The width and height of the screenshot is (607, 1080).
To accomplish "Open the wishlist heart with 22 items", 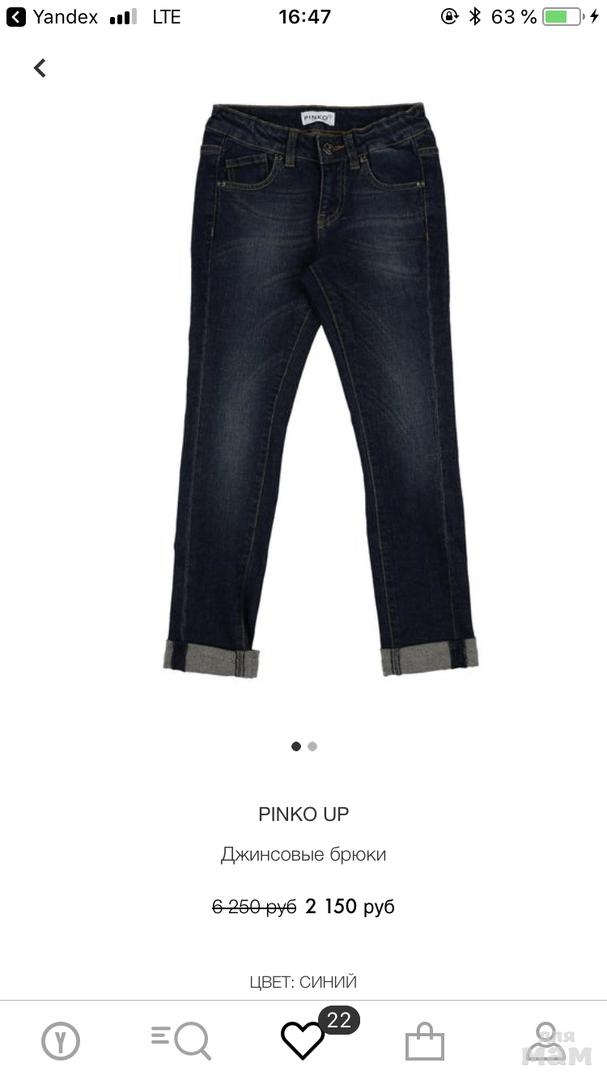I will tap(304, 1040).
